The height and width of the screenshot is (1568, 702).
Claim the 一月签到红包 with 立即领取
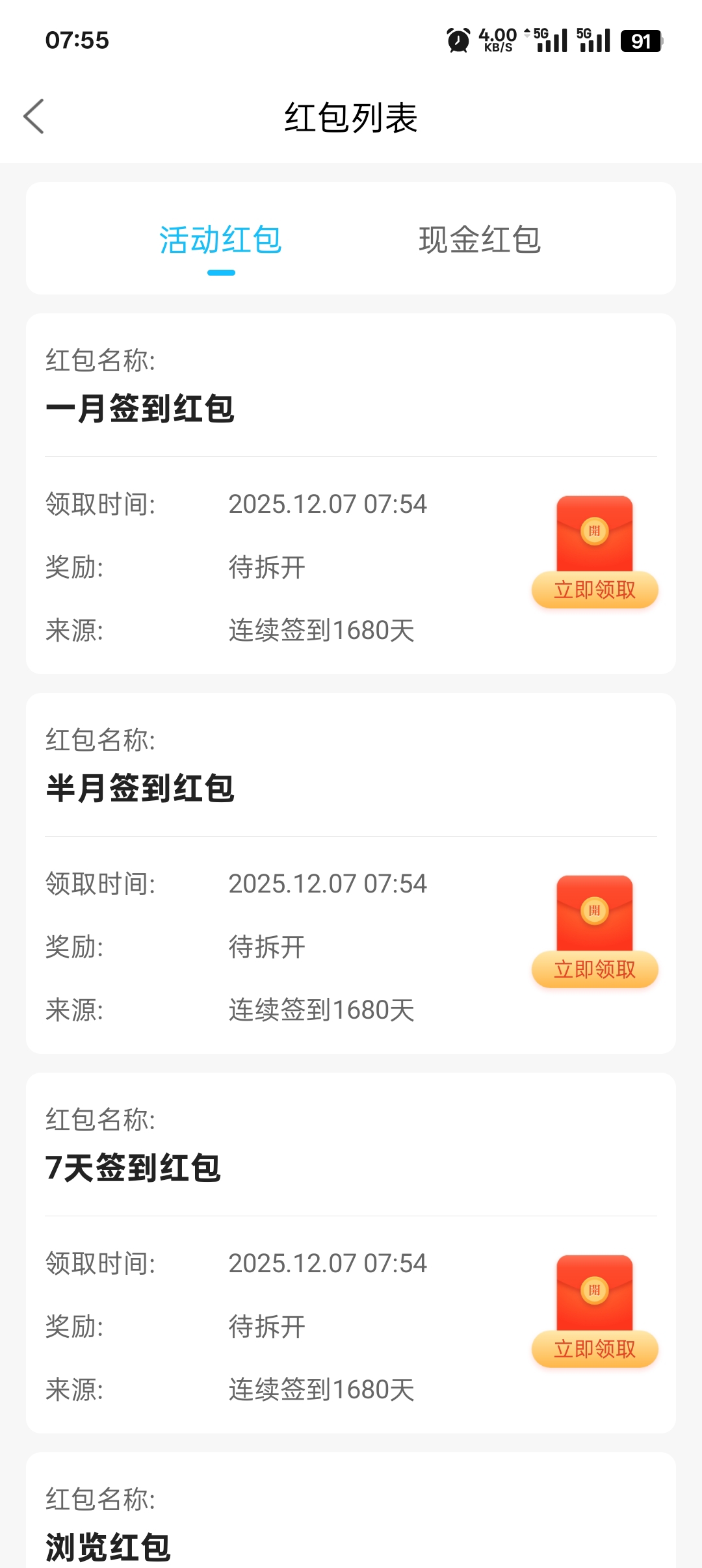(595, 590)
